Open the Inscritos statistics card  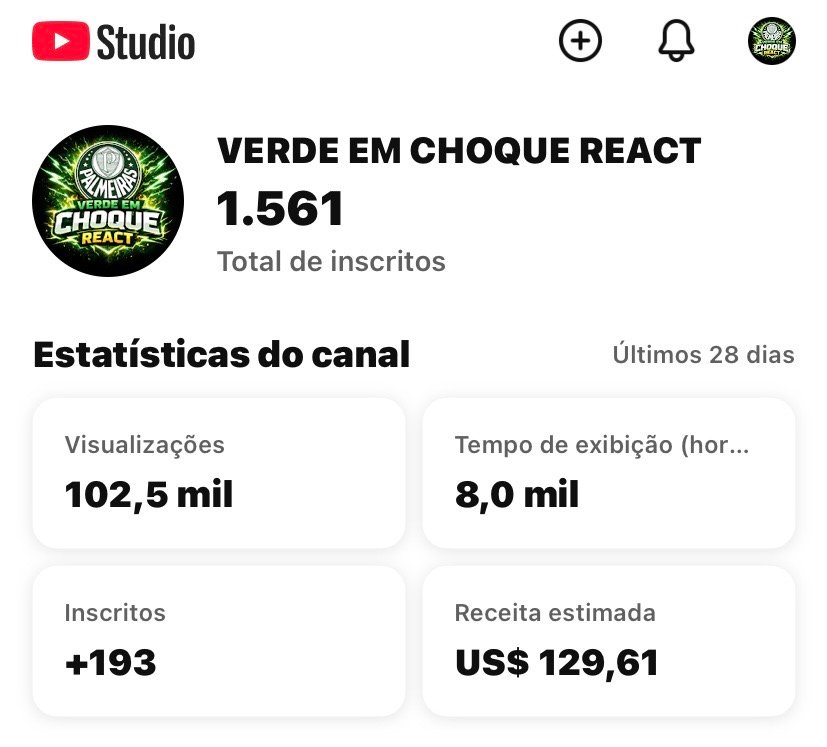point(219,640)
